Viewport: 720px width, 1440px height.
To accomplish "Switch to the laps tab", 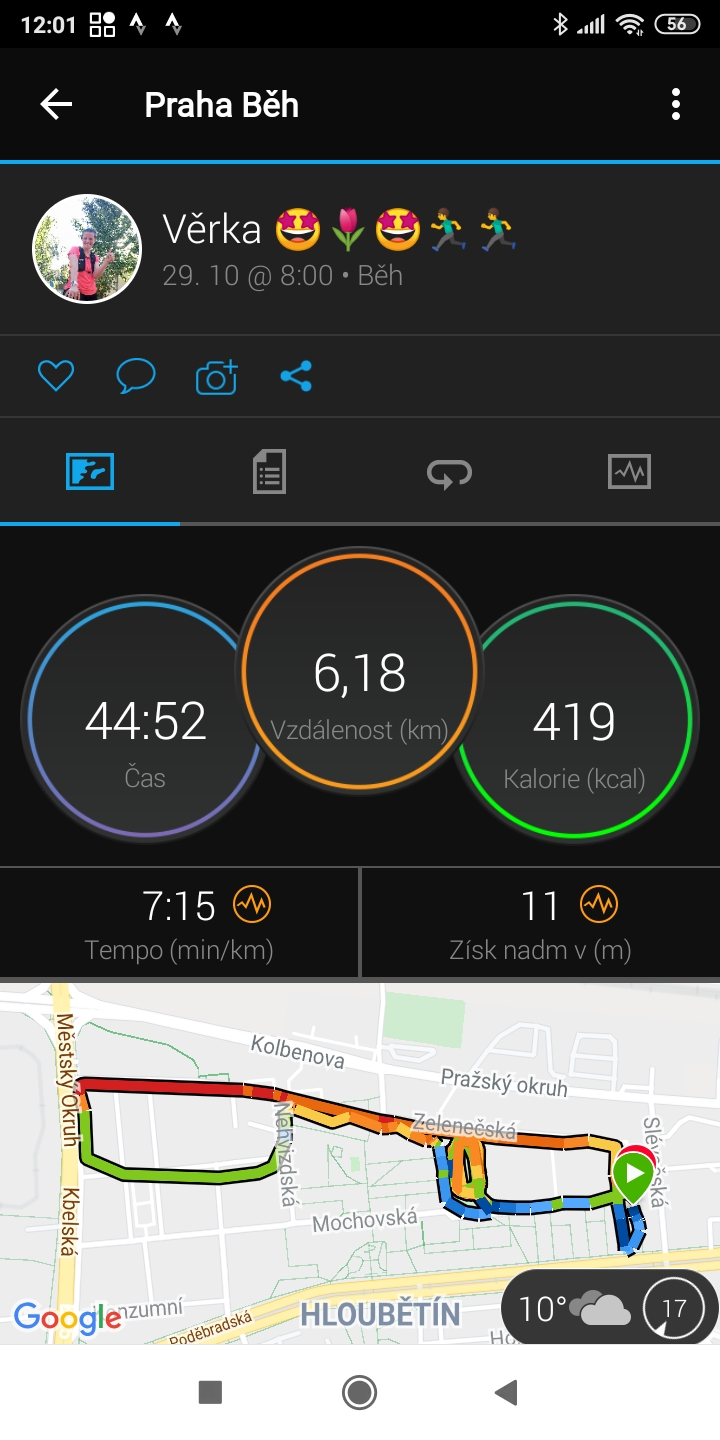I will [x=449, y=472].
